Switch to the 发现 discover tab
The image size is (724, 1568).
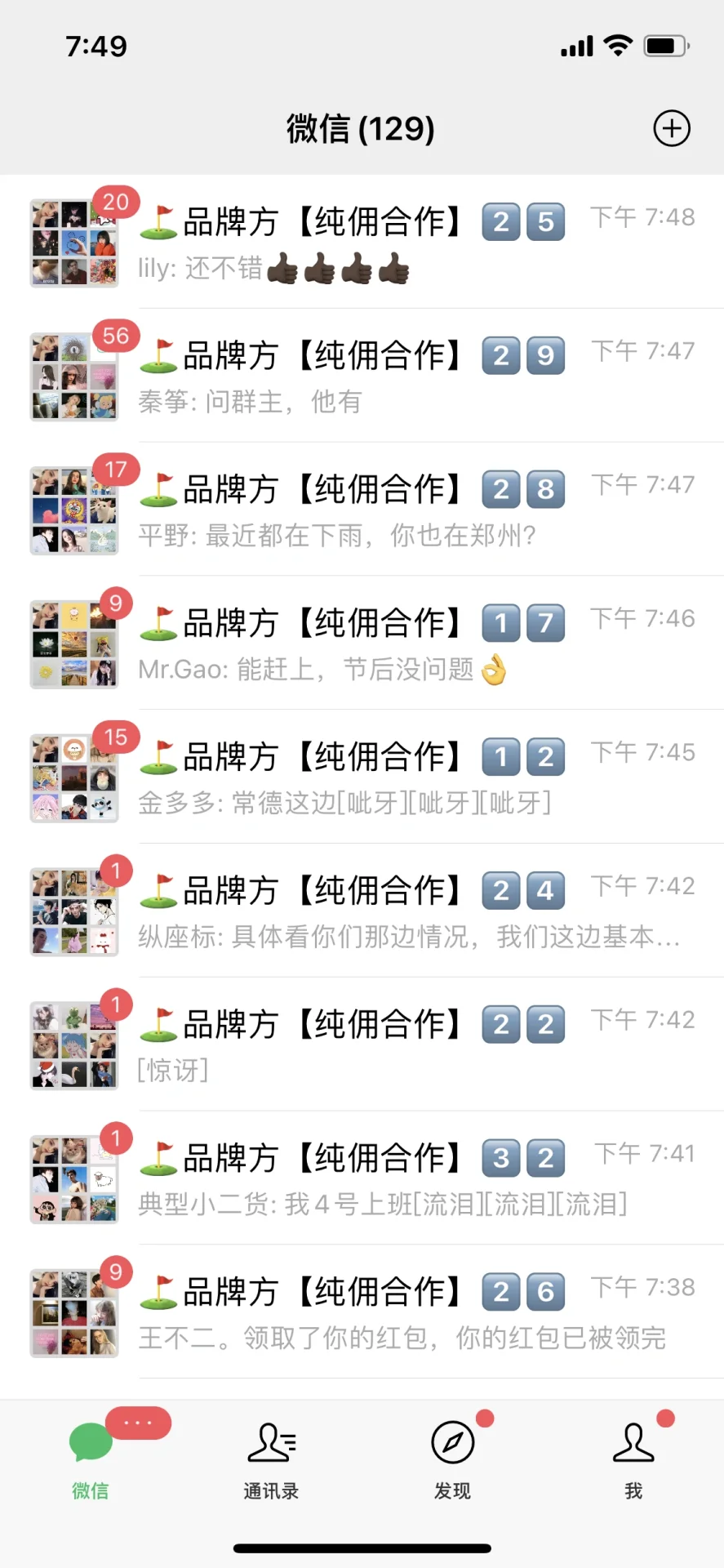(x=452, y=1459)
